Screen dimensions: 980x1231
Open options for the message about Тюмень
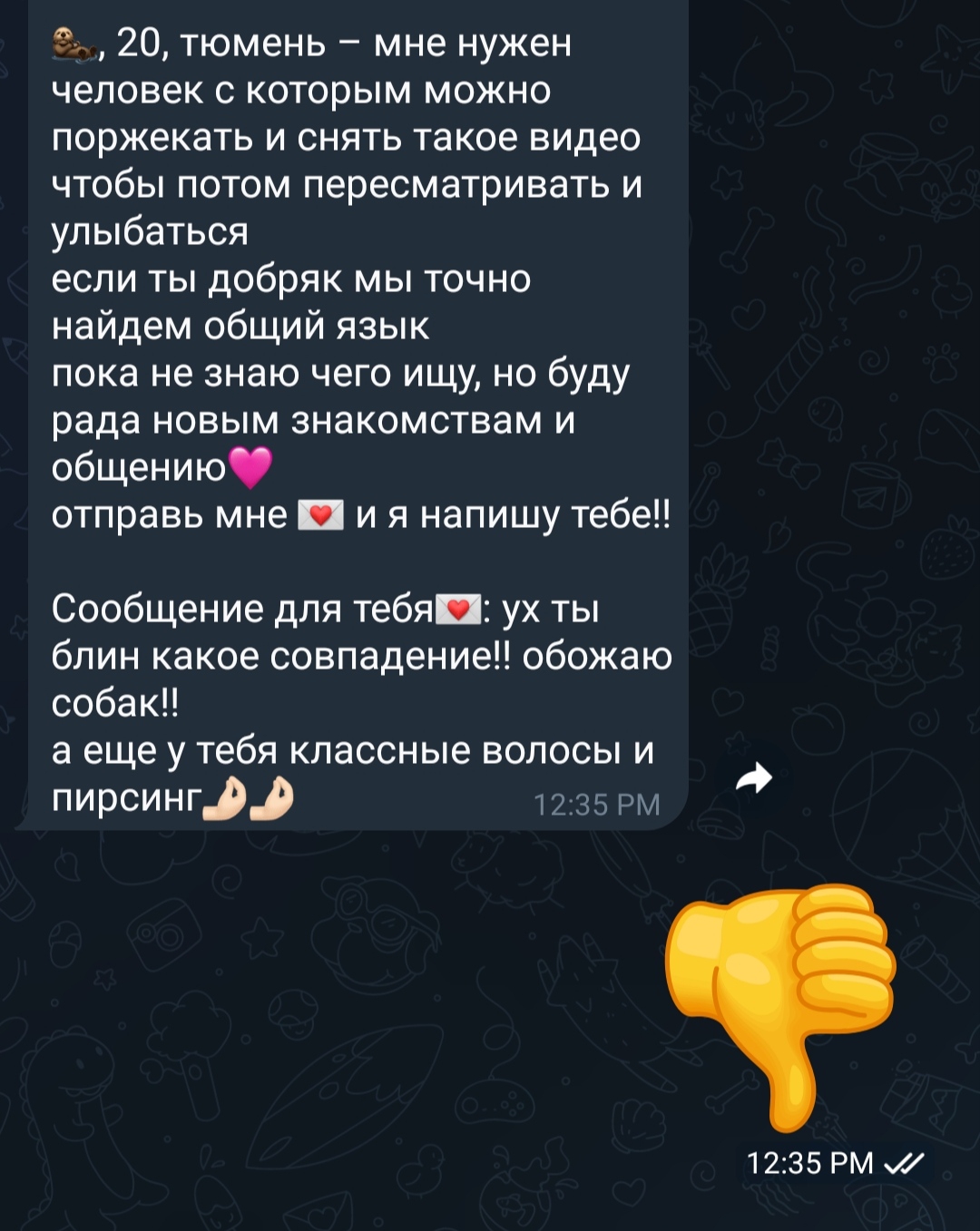click(x=358, y=417)
